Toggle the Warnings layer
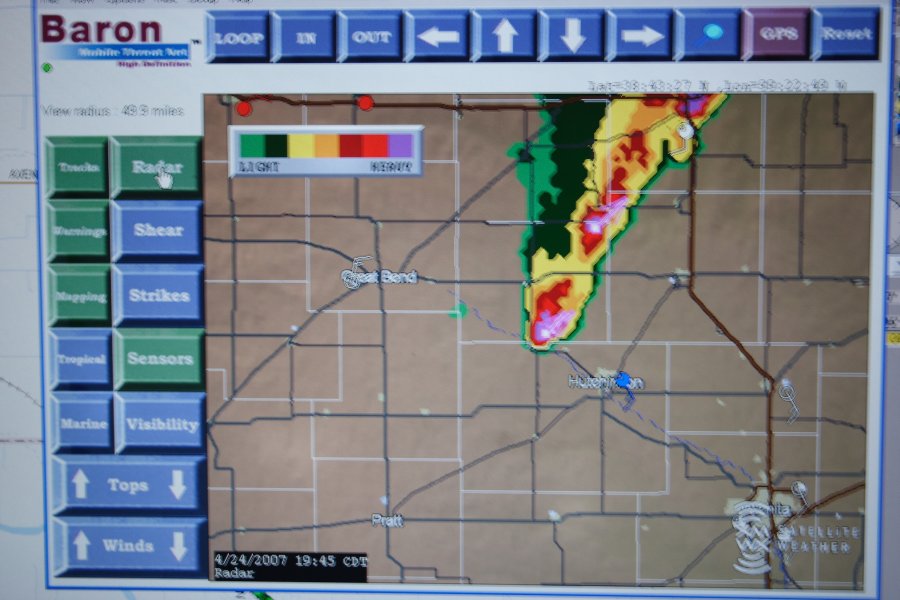The width and height of the screenshot is (900, 600). tap(78, 231)
